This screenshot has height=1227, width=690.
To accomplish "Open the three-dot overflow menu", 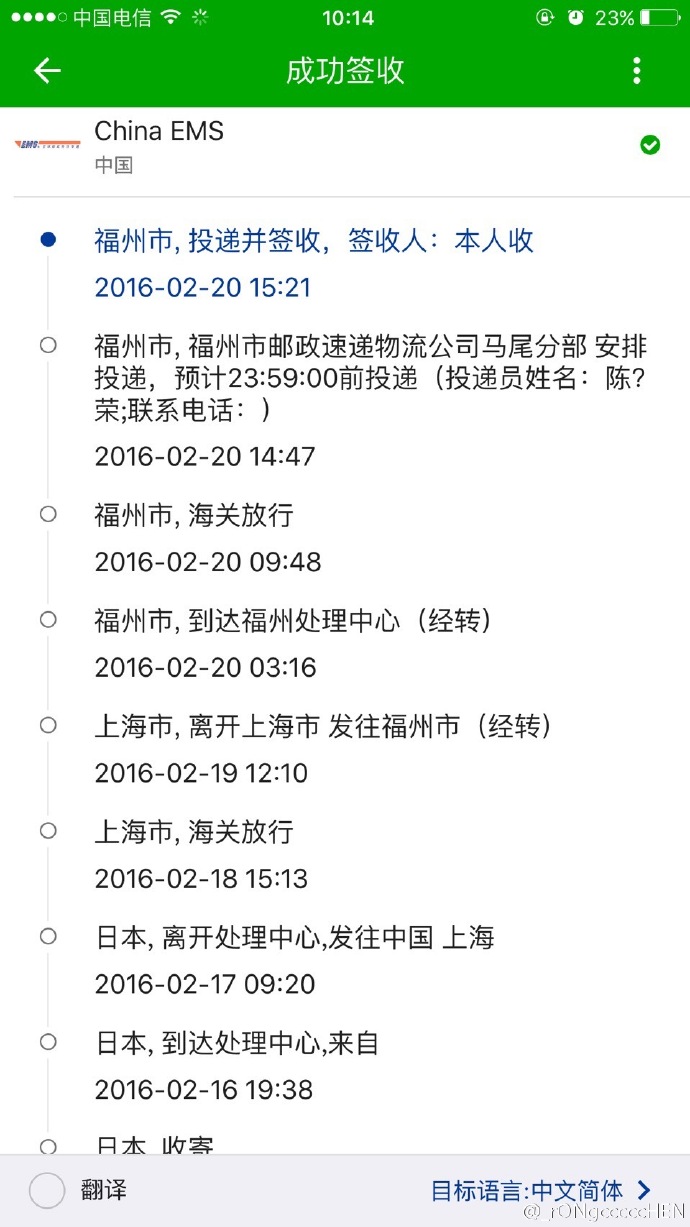I will tap(637, 70).
